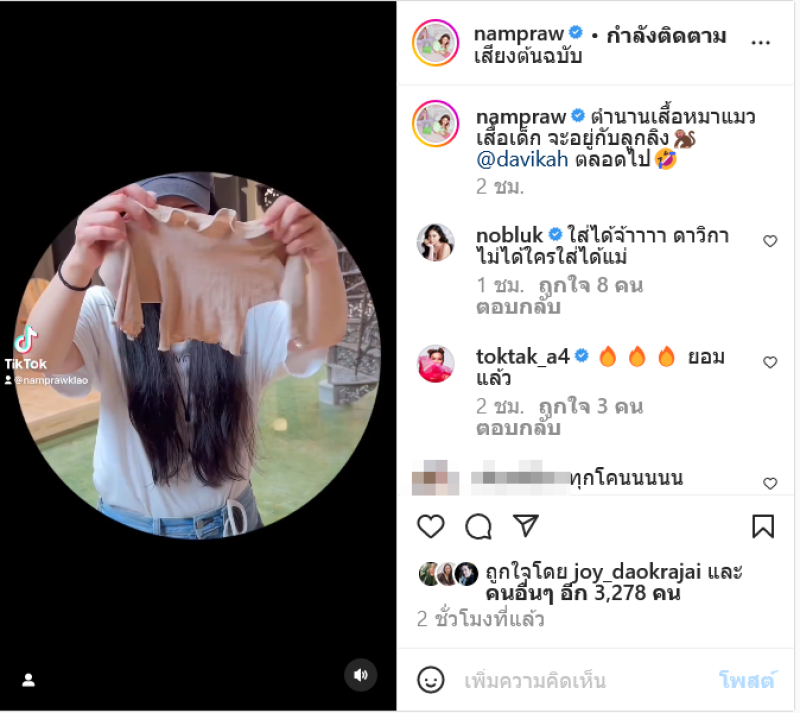Viewport: 800px width, 713px height.
Task: Share the post via paper plane icon
Action: tap(526, 526)
